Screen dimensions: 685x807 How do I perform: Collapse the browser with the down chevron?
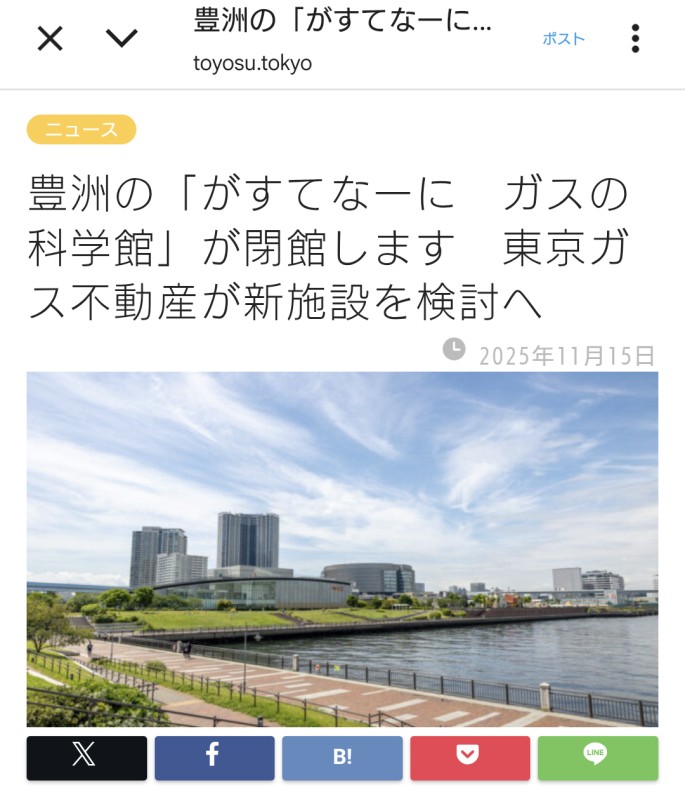(x=122, y=39)
